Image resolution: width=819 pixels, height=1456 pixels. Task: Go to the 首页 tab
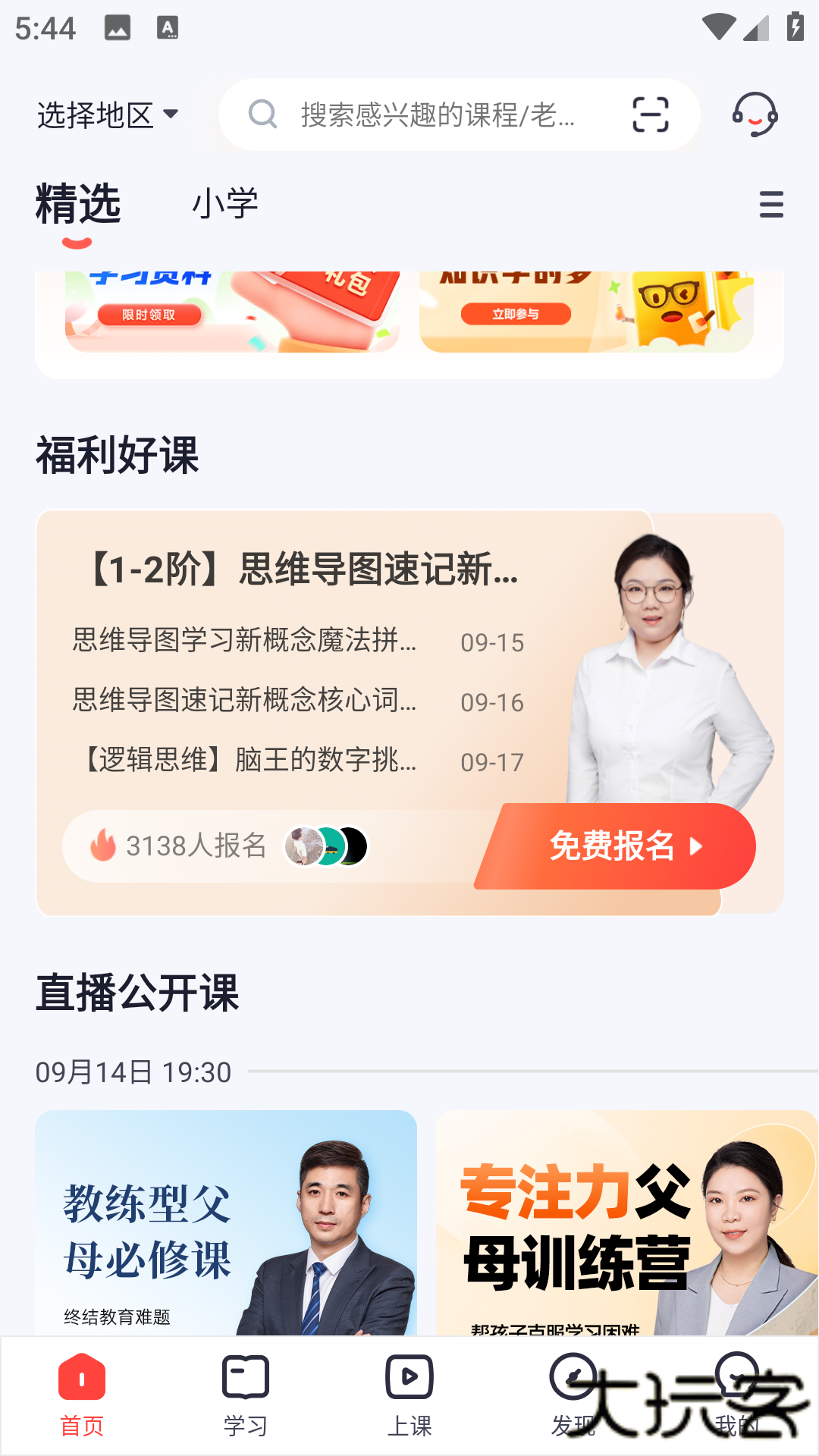point(82,1395)
